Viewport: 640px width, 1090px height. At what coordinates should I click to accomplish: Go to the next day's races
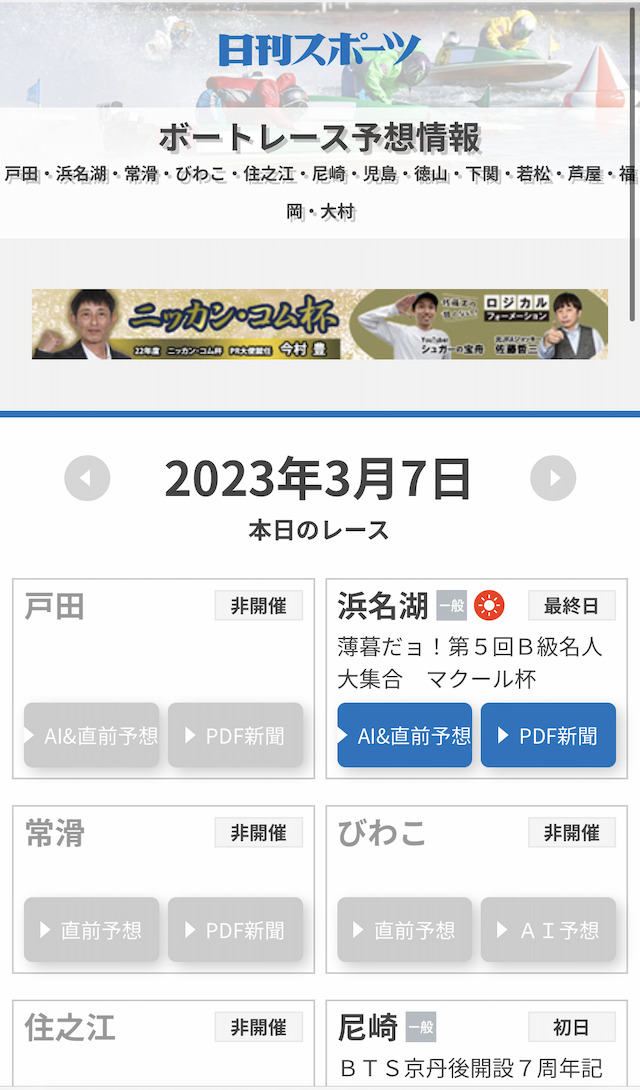point(553,478)
